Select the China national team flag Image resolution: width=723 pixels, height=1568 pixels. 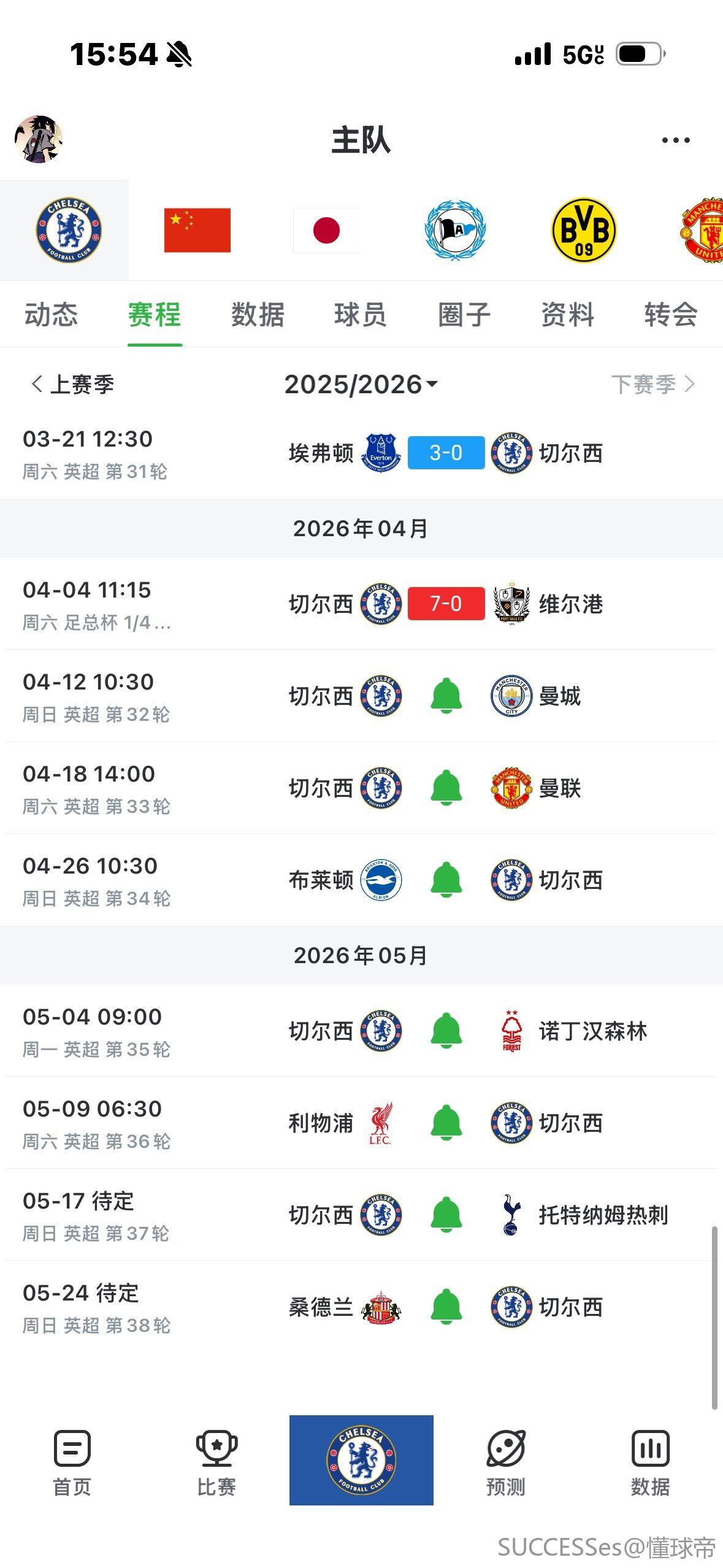[x=197, y=231]
